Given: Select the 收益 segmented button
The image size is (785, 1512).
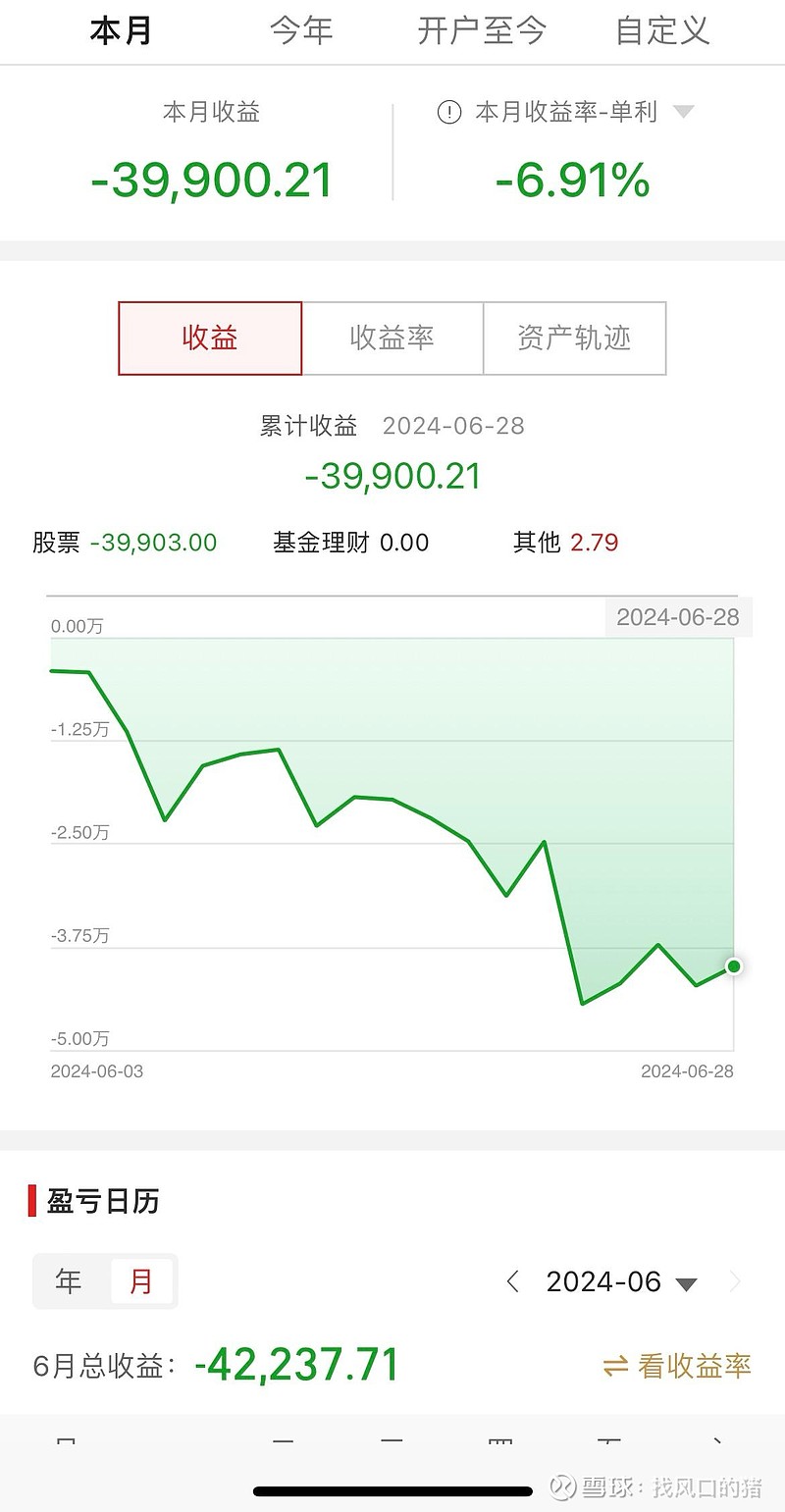Looking at the screenshot, I should point(209,338).
